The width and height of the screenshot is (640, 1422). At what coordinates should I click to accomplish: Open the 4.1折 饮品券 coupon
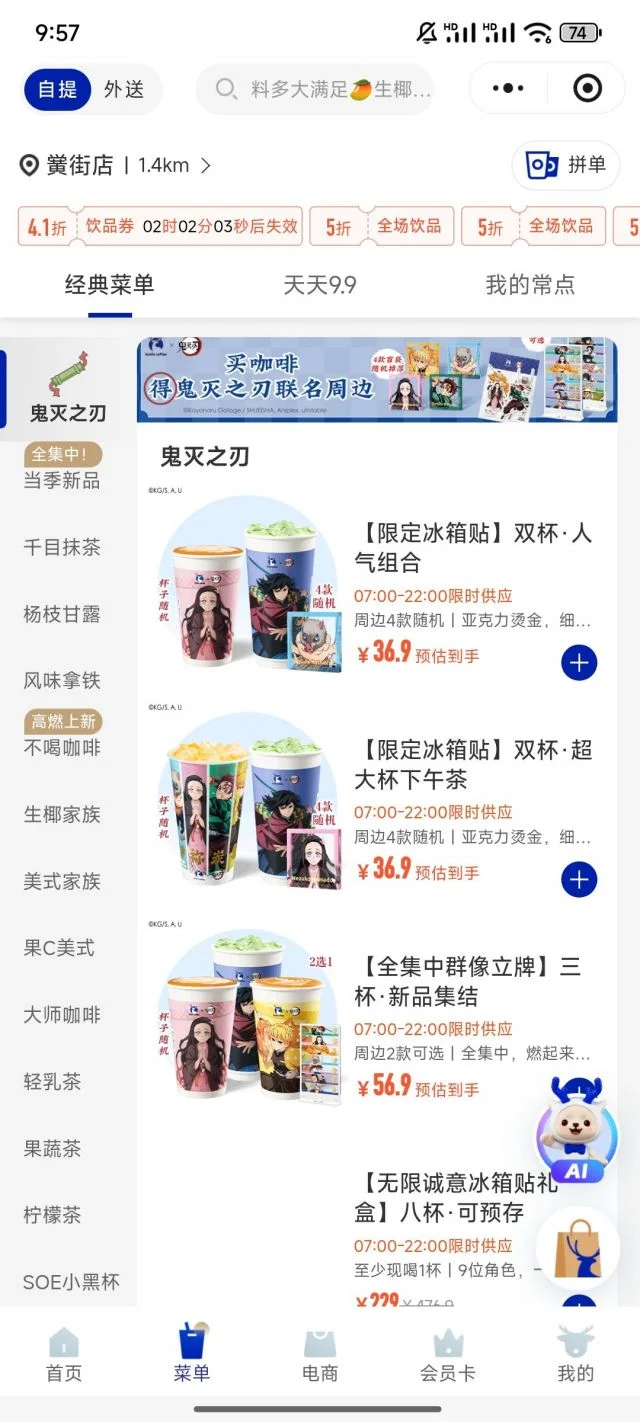point(160,227)
